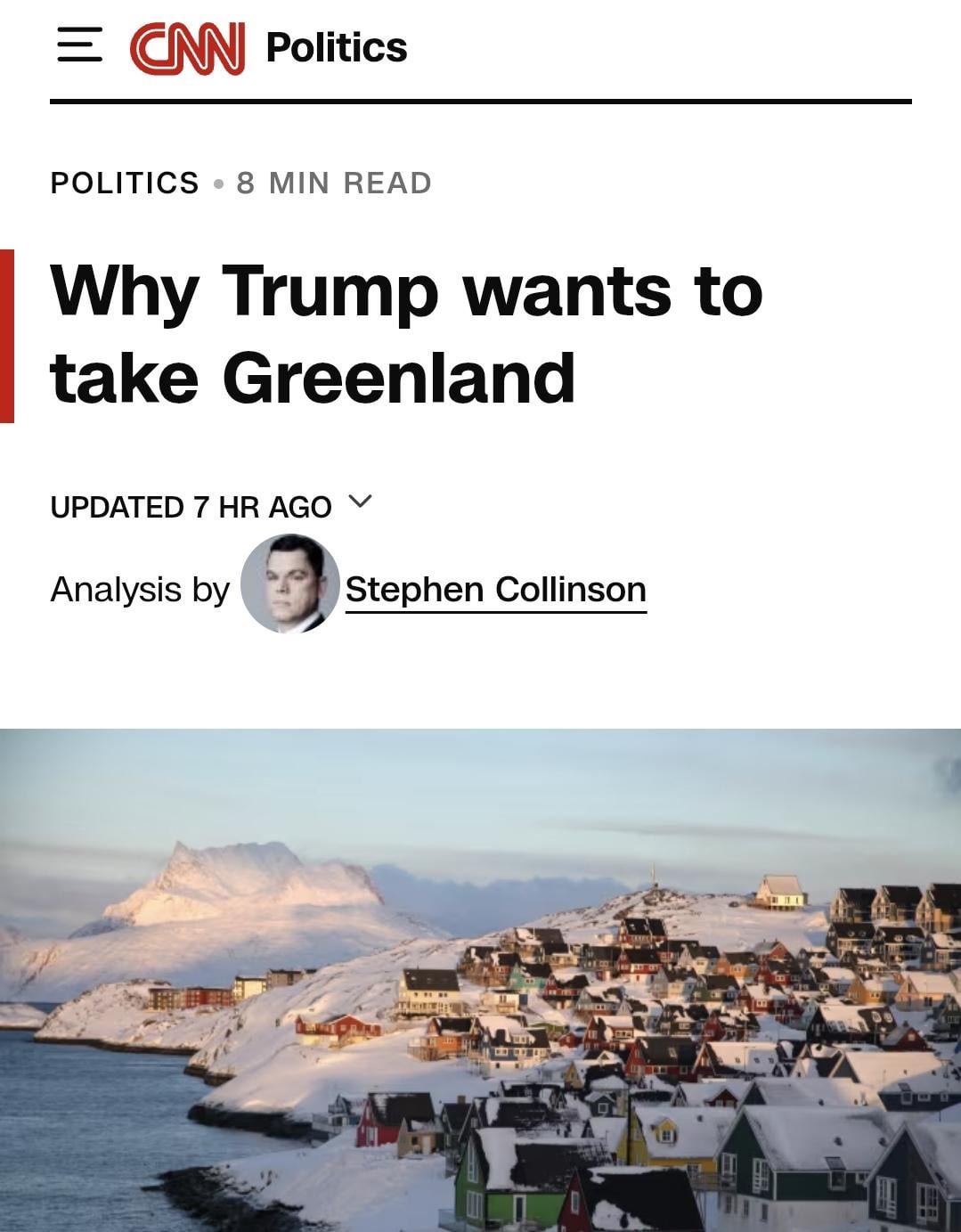Open the hamburger navigation menu
The image size is (961, 1232).
(x=79, y=45)
